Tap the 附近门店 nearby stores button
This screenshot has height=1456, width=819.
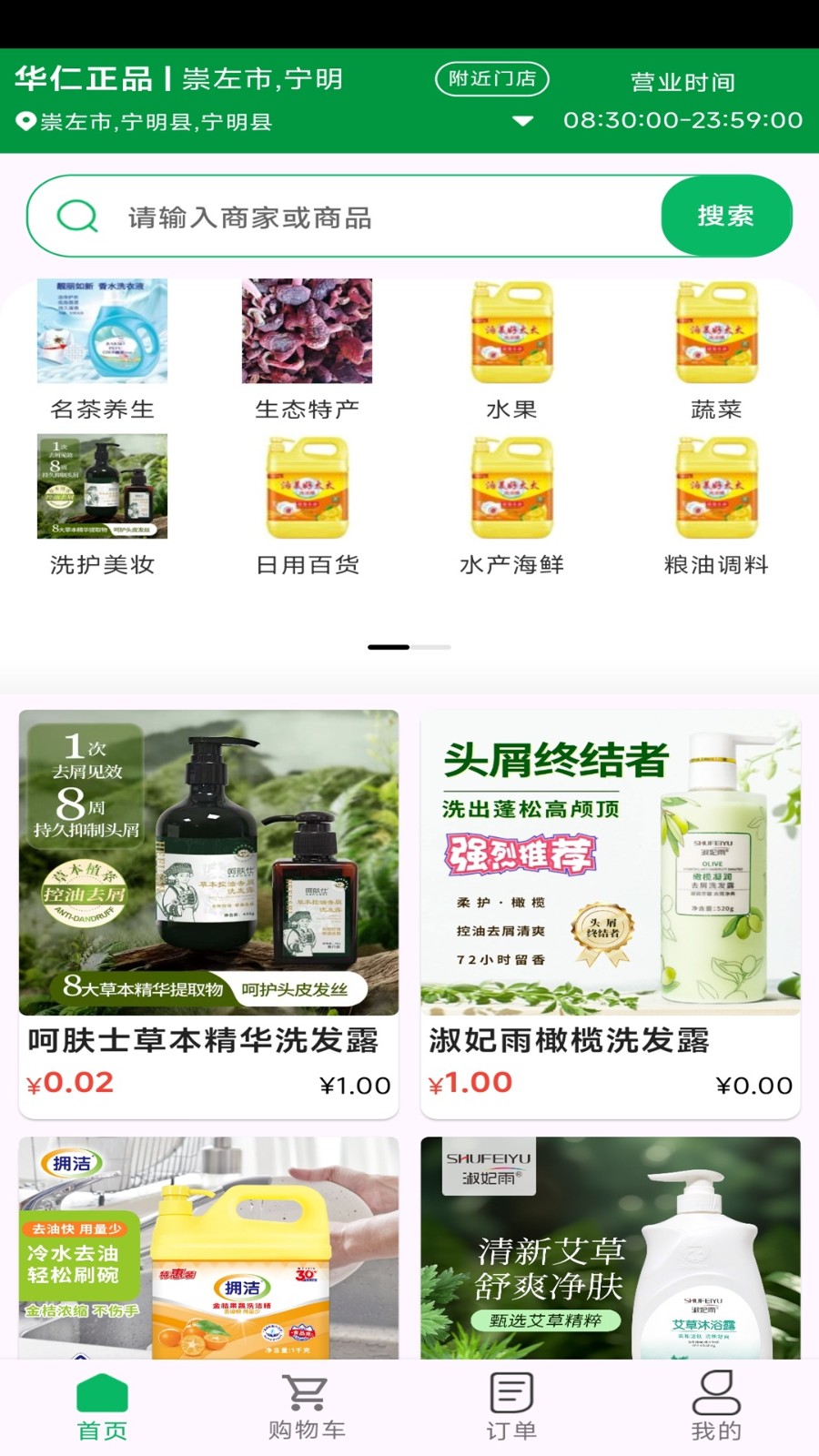(491, 79)
